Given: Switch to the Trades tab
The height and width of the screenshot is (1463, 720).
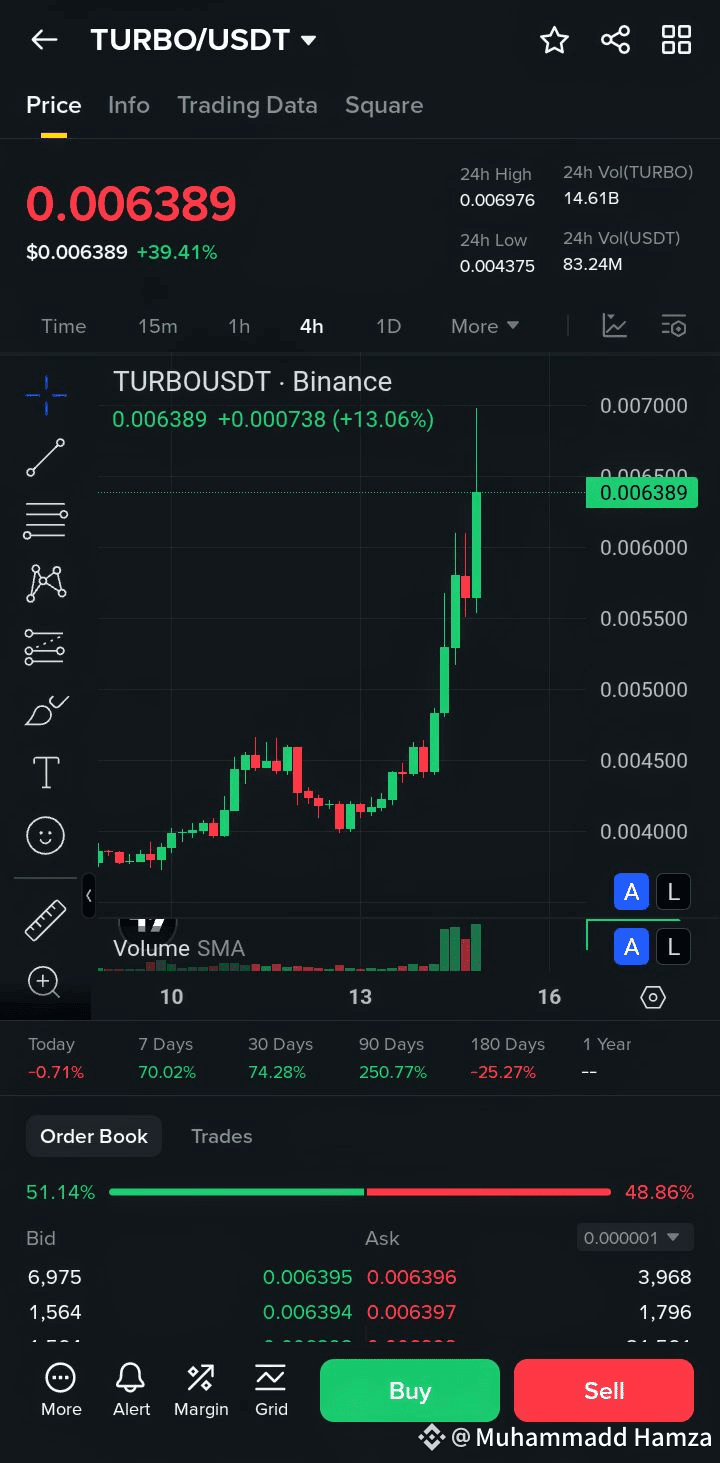Looking at the screenshot, I should 222,1136.
